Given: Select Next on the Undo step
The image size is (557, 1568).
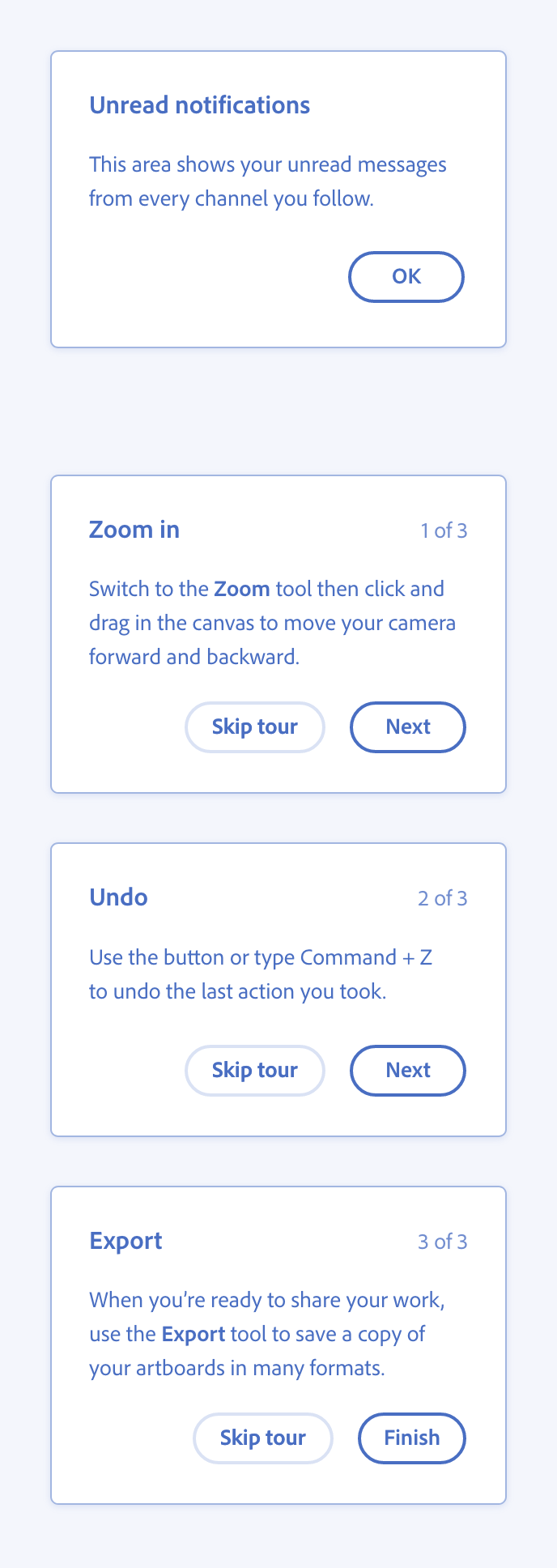Looking at the screenshot, I should pos(407,1071).
